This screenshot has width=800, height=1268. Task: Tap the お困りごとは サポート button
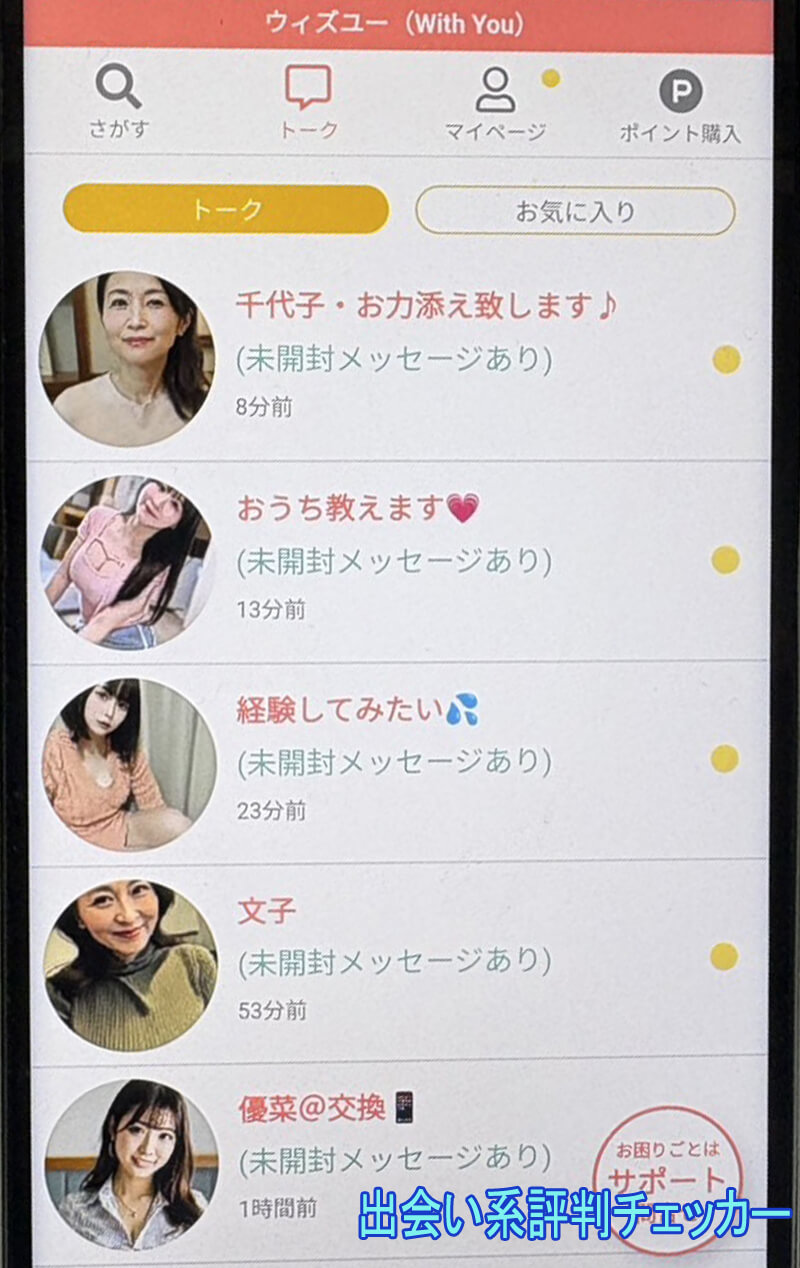[667, 1165]
